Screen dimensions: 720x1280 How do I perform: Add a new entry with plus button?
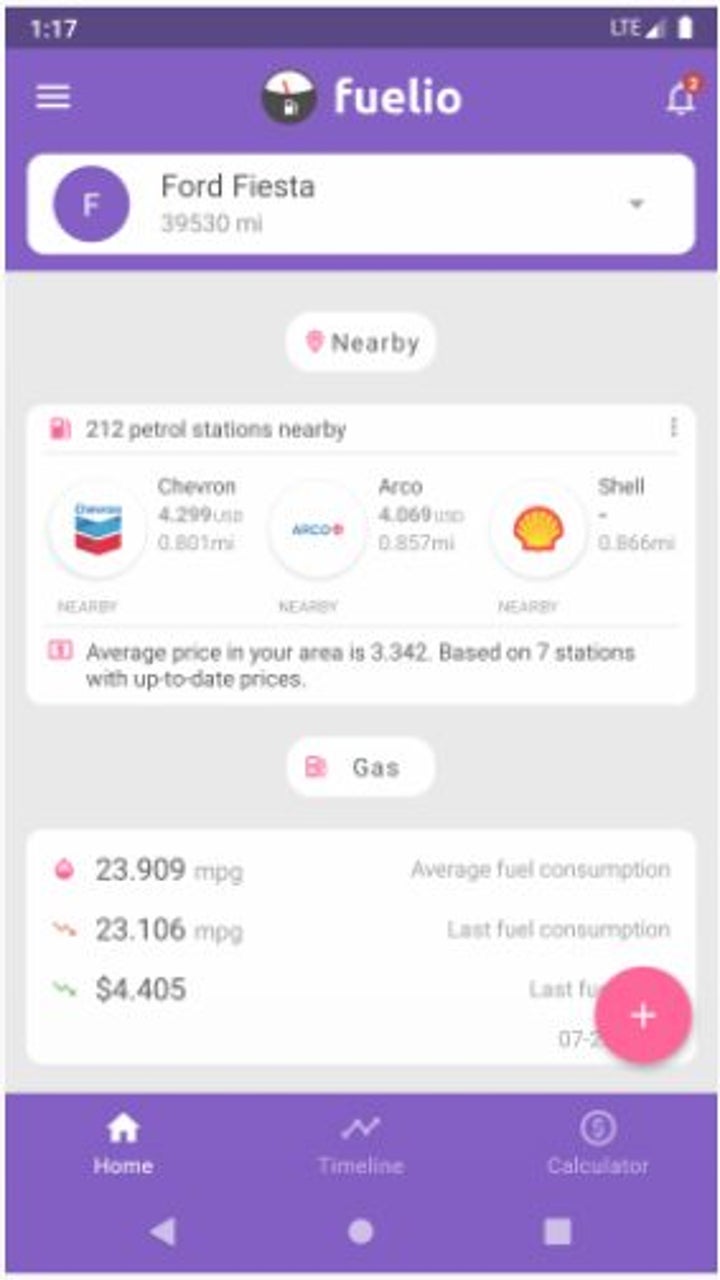pyautogui.click(x=642, y=1015)
